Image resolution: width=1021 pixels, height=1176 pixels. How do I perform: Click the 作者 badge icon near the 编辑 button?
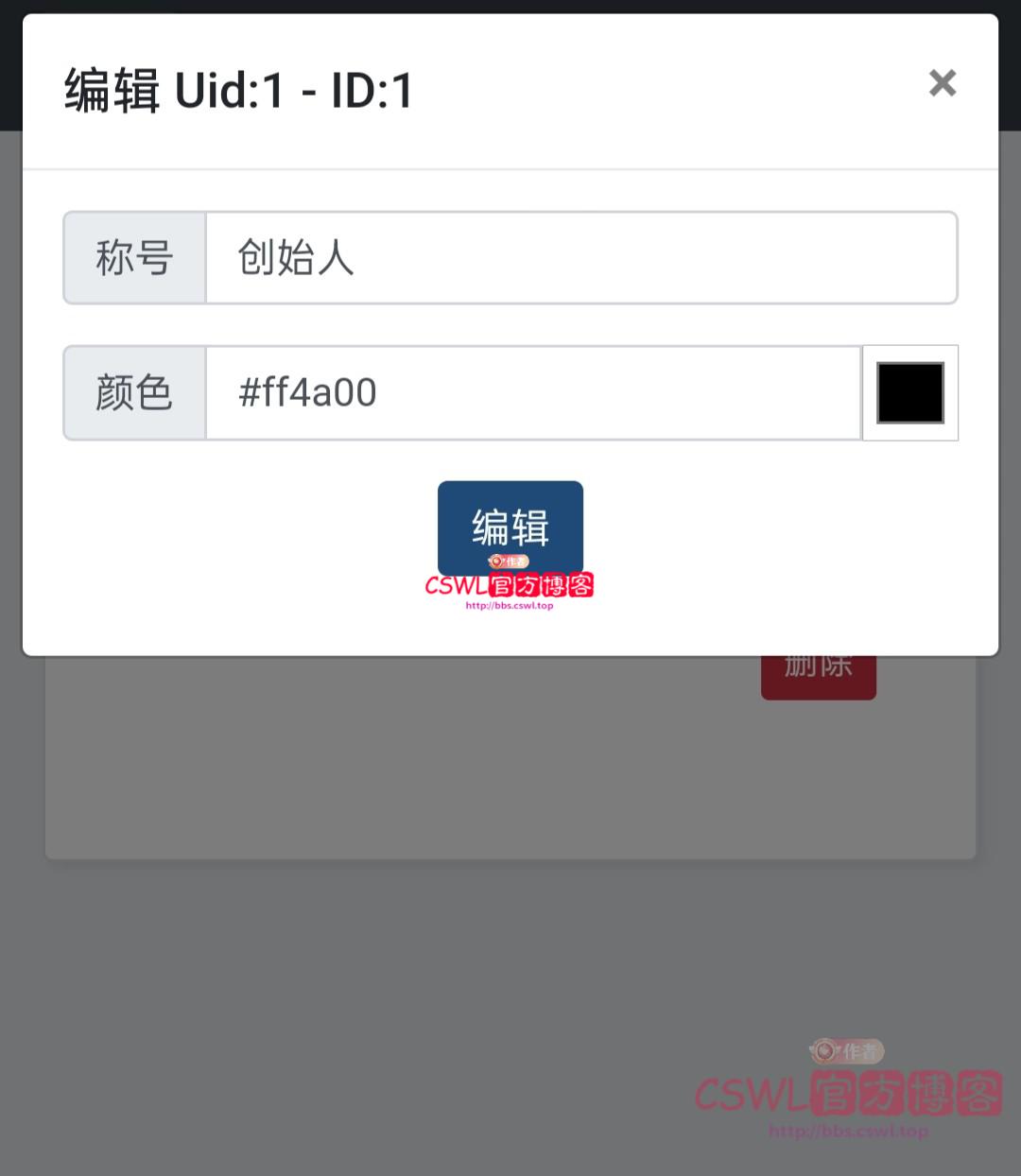(x=510, y=560)
